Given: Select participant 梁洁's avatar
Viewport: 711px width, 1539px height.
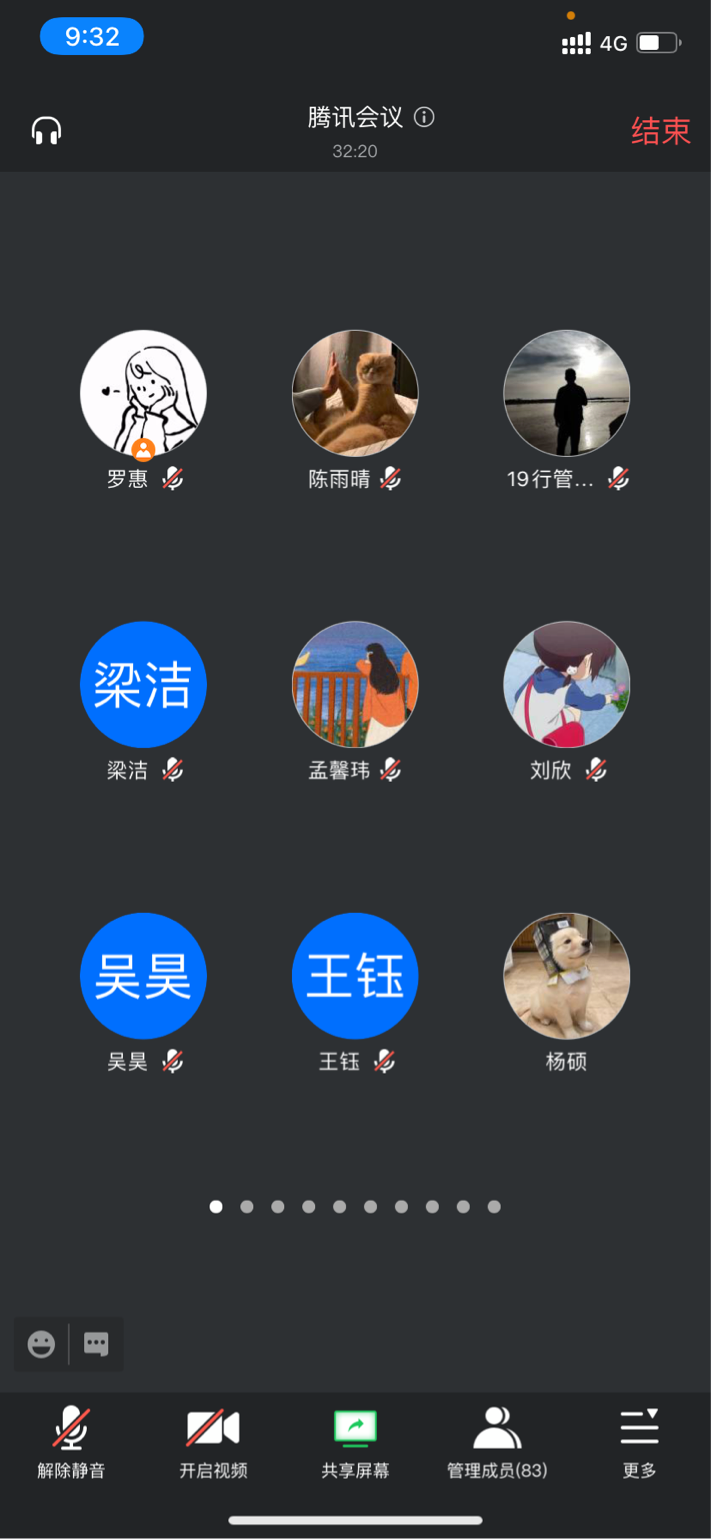Looking at the screenshot, I should click(x=143, y=684).
